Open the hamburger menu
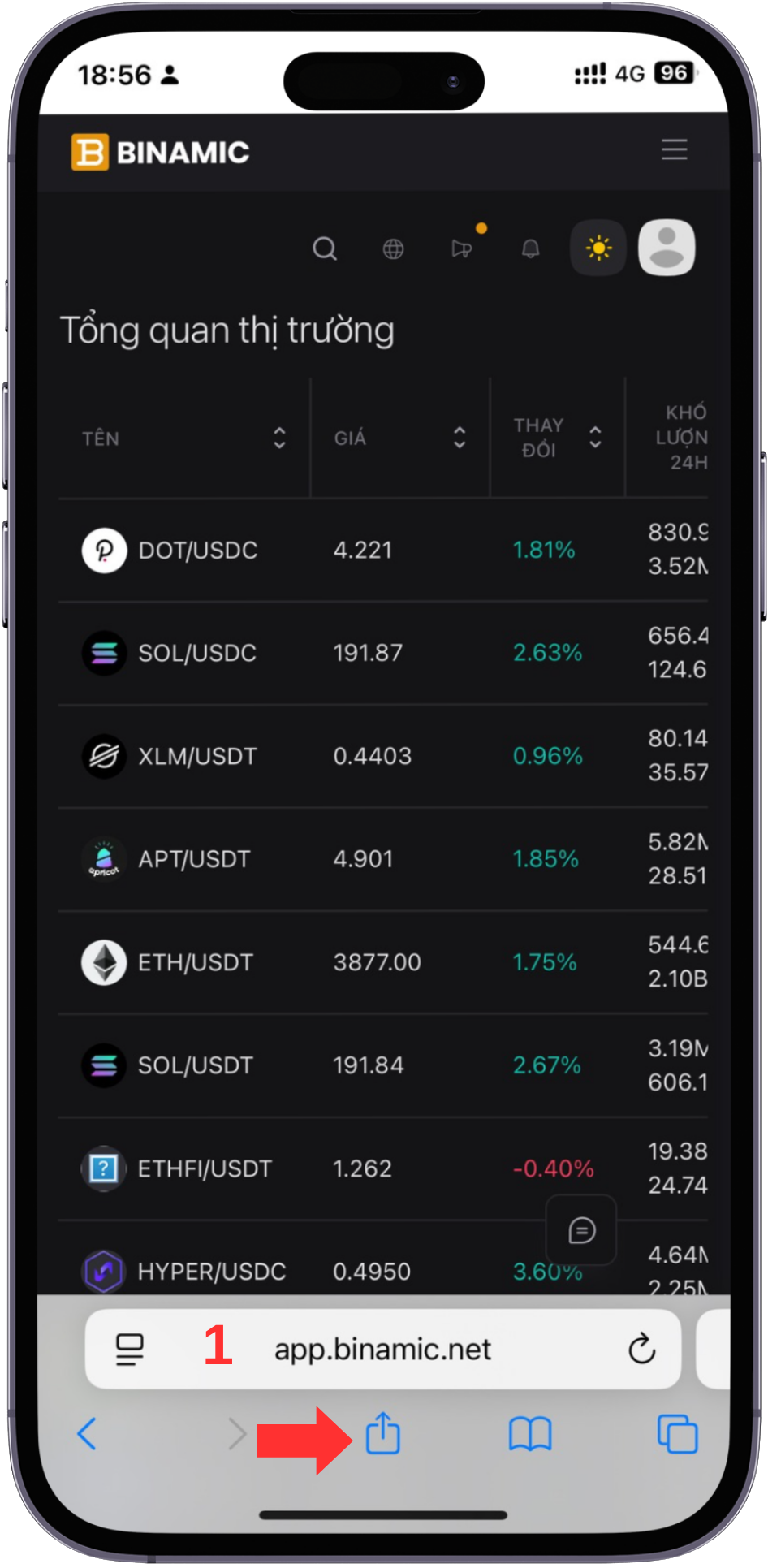 674,150
